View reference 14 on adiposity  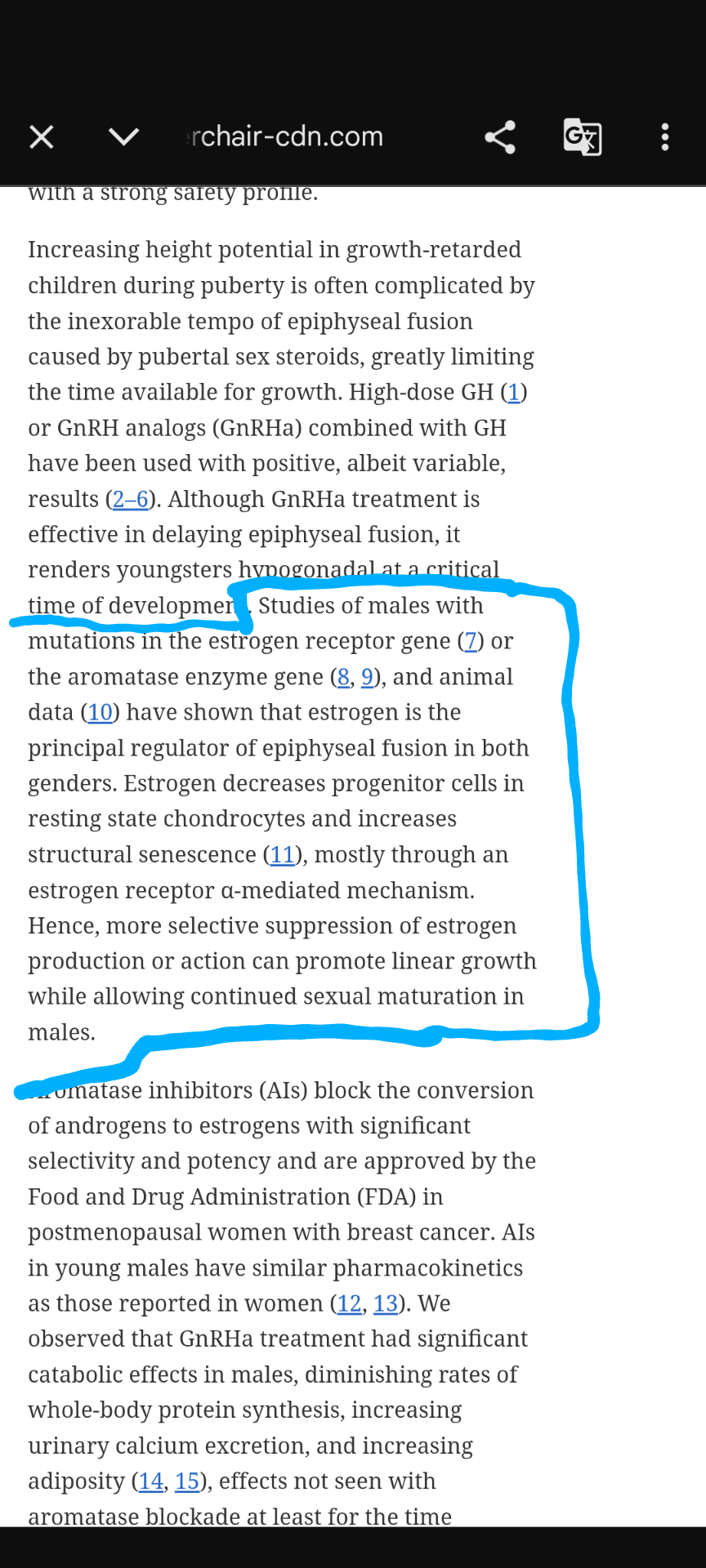point(150,1481)
